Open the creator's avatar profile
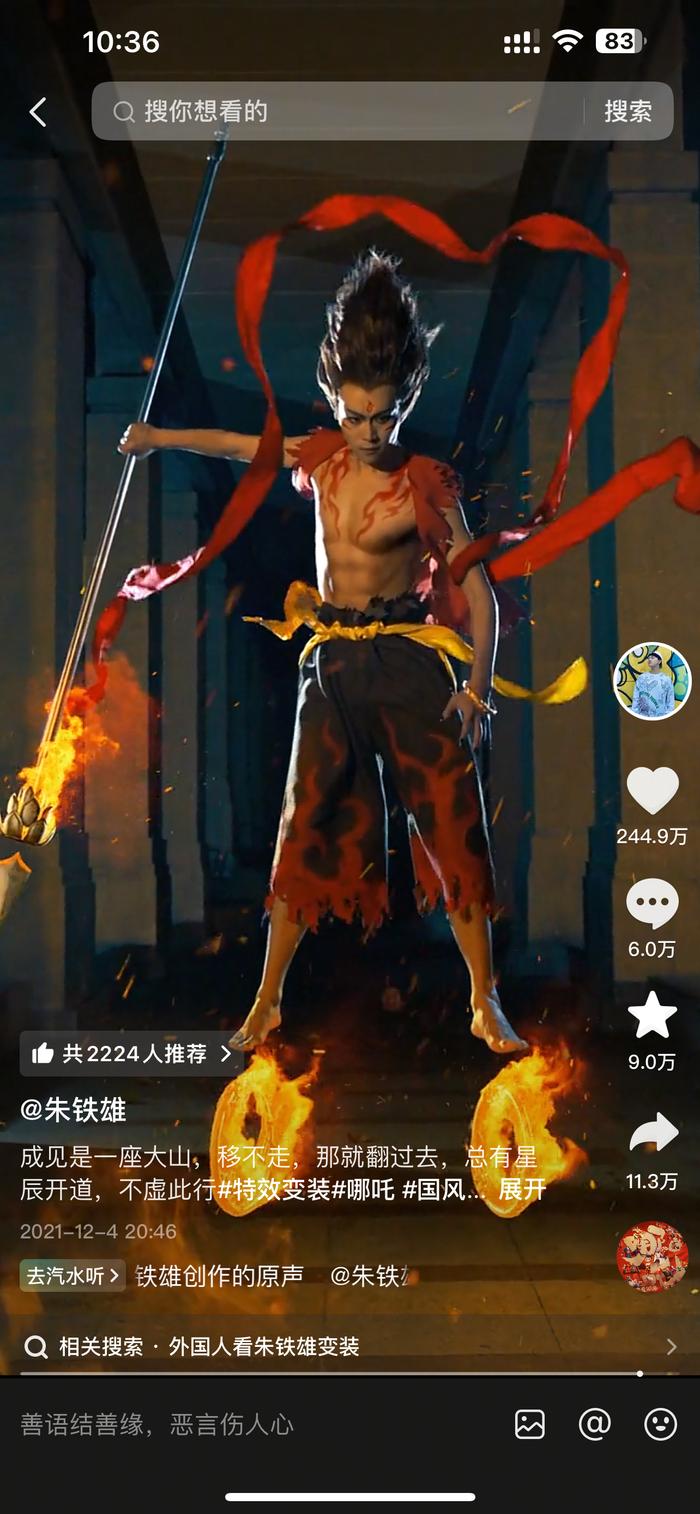Image resolution: width=700 pixels, height=1514 pixels. [x=651, y=681]
